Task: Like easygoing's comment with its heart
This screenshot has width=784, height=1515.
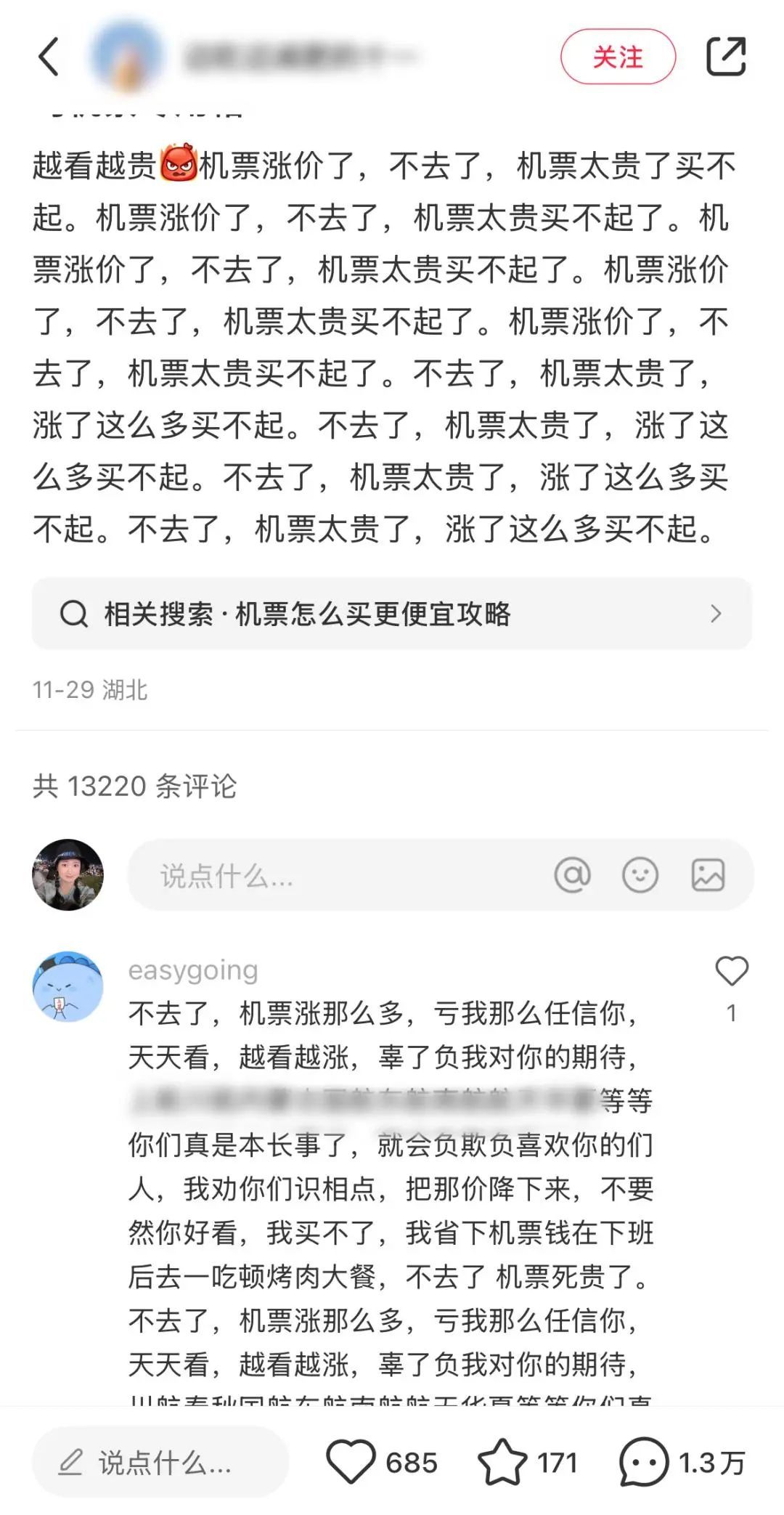Action: click(730, 971)
